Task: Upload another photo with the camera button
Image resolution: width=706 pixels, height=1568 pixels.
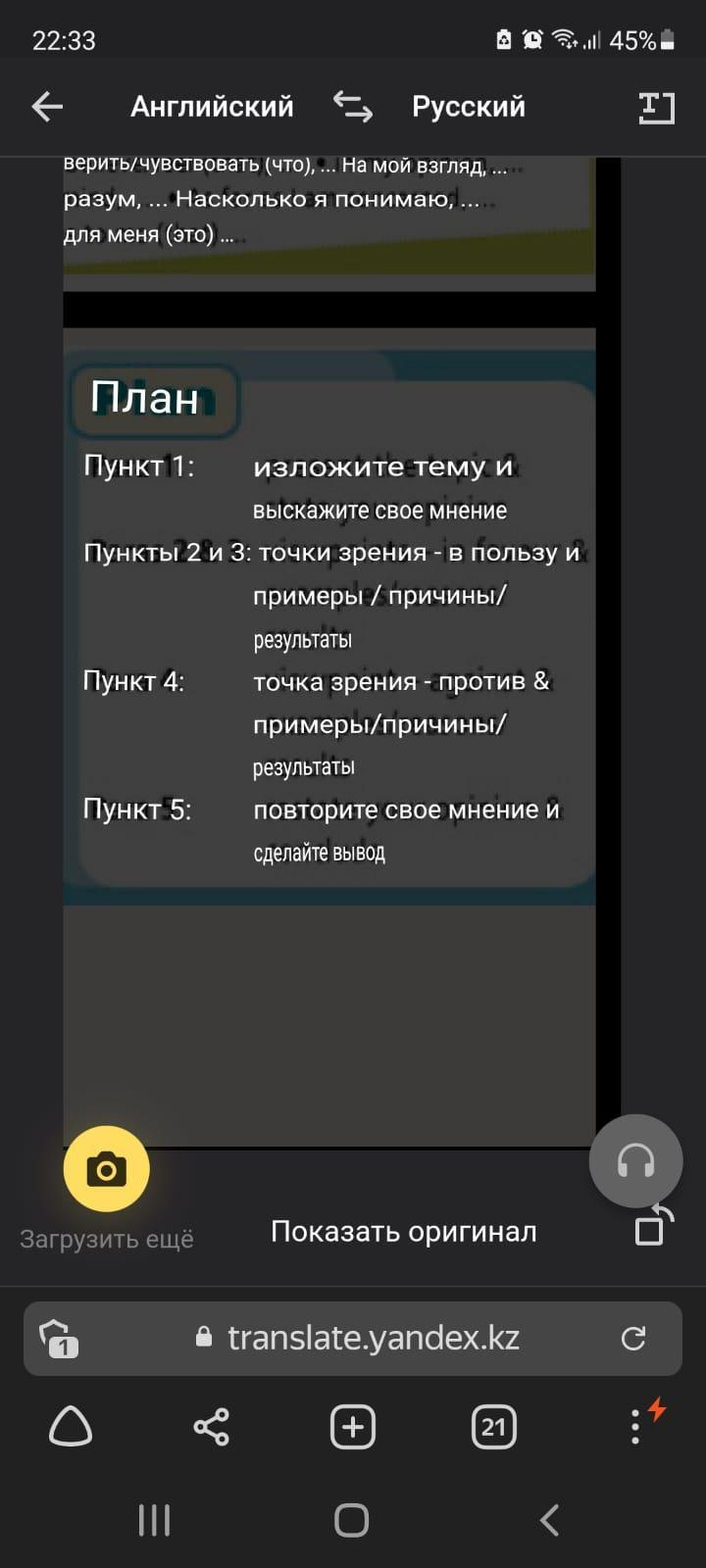Action: [x=106, y=1169]
